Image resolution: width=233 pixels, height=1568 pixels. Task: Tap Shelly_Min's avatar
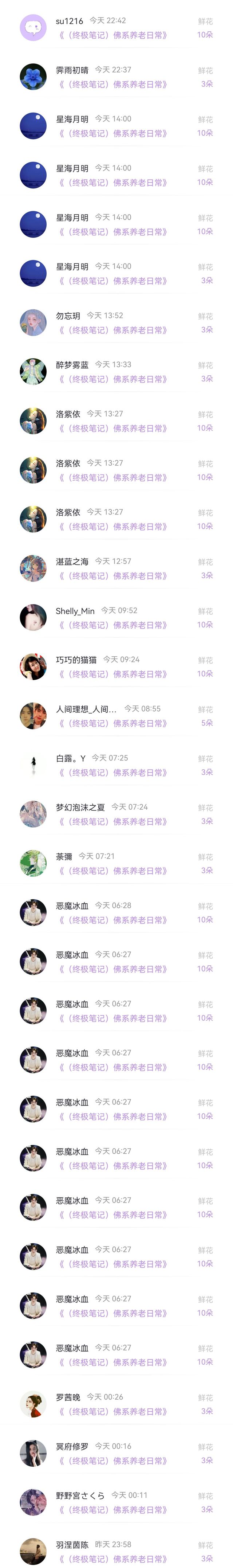coord(33,617)
